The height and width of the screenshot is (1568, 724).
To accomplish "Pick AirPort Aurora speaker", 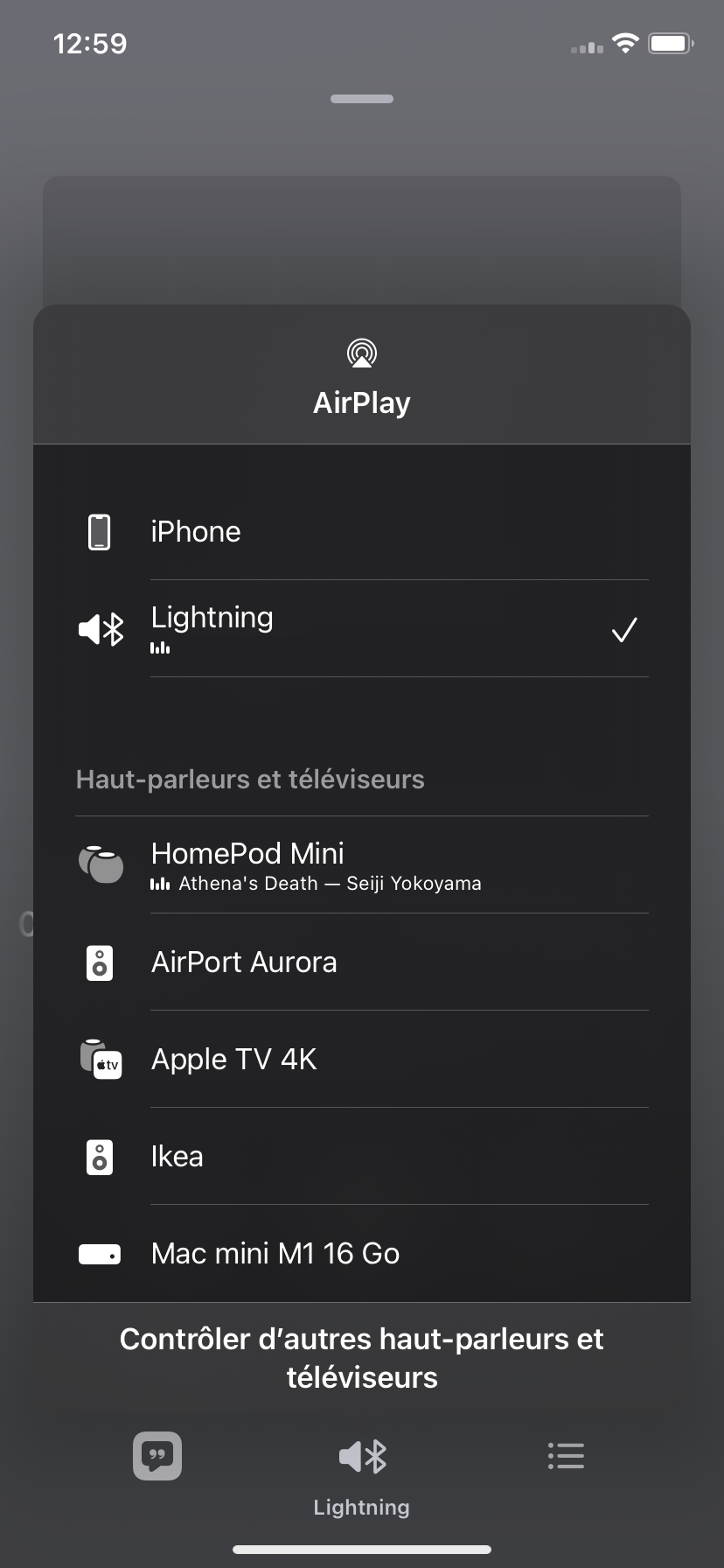I will pyautogui.click(x=362, y=962).
